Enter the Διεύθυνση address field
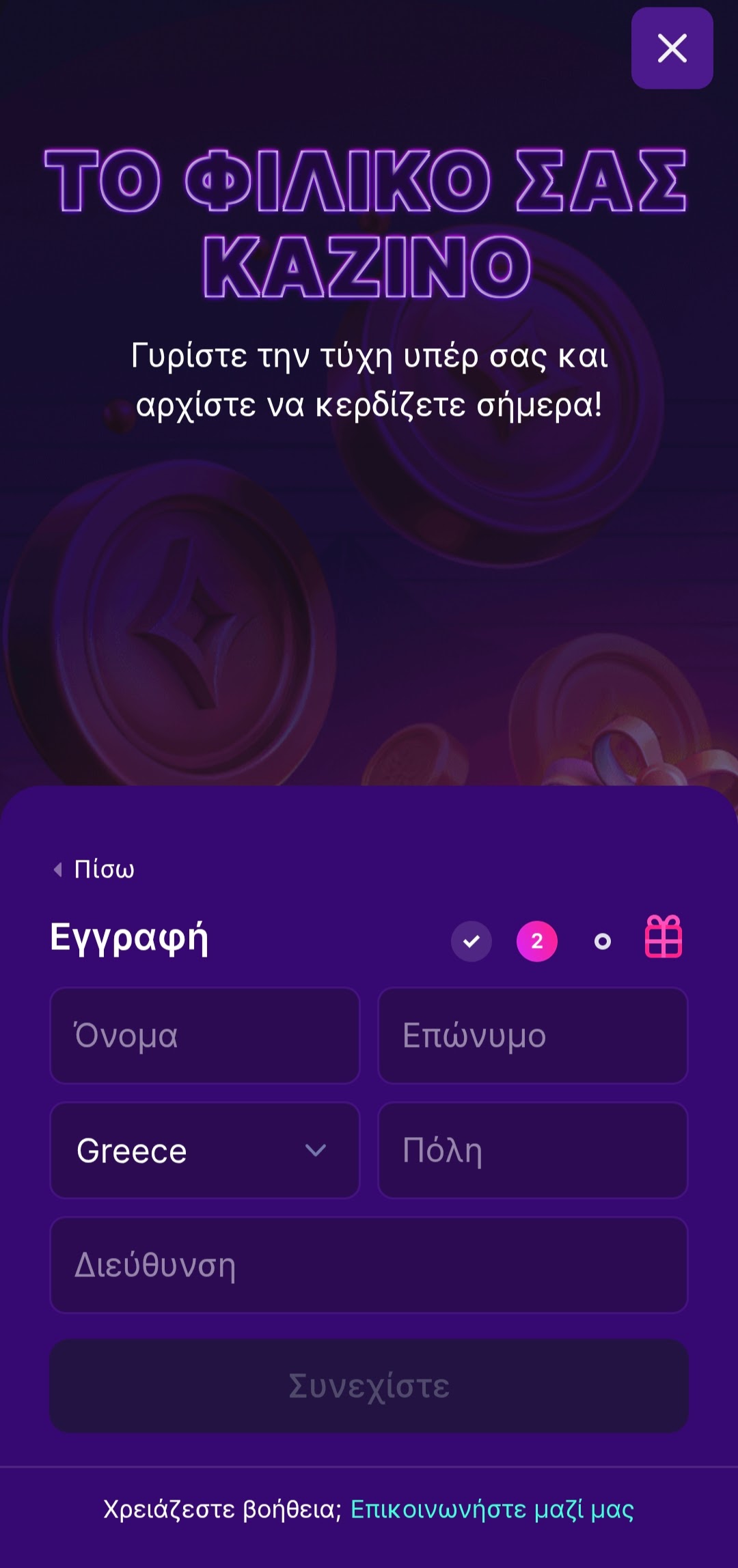Viewport: 738px width, 1568px height. (x=368, y=1265)
